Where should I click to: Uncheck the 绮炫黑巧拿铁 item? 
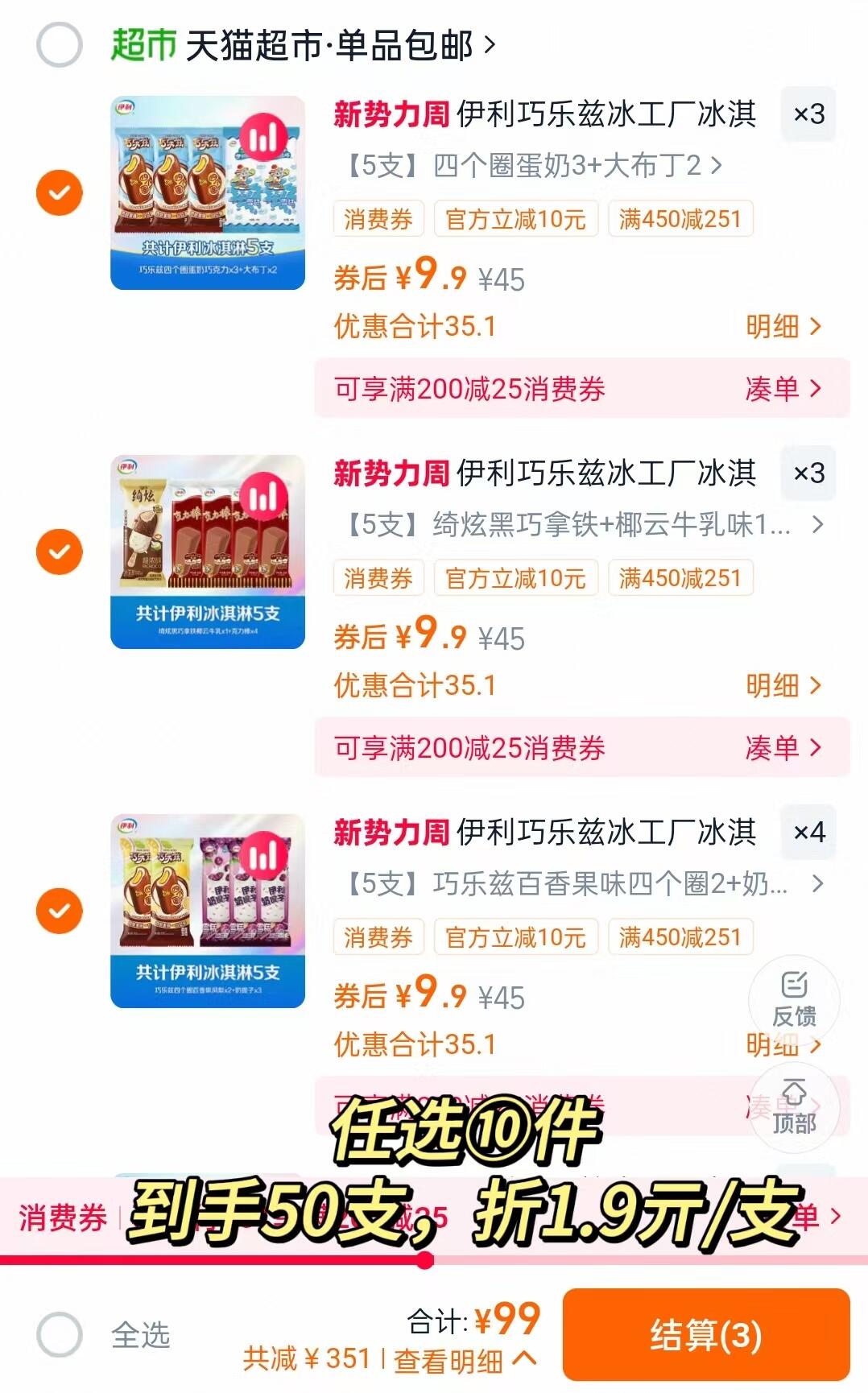(x=60, y=552)
